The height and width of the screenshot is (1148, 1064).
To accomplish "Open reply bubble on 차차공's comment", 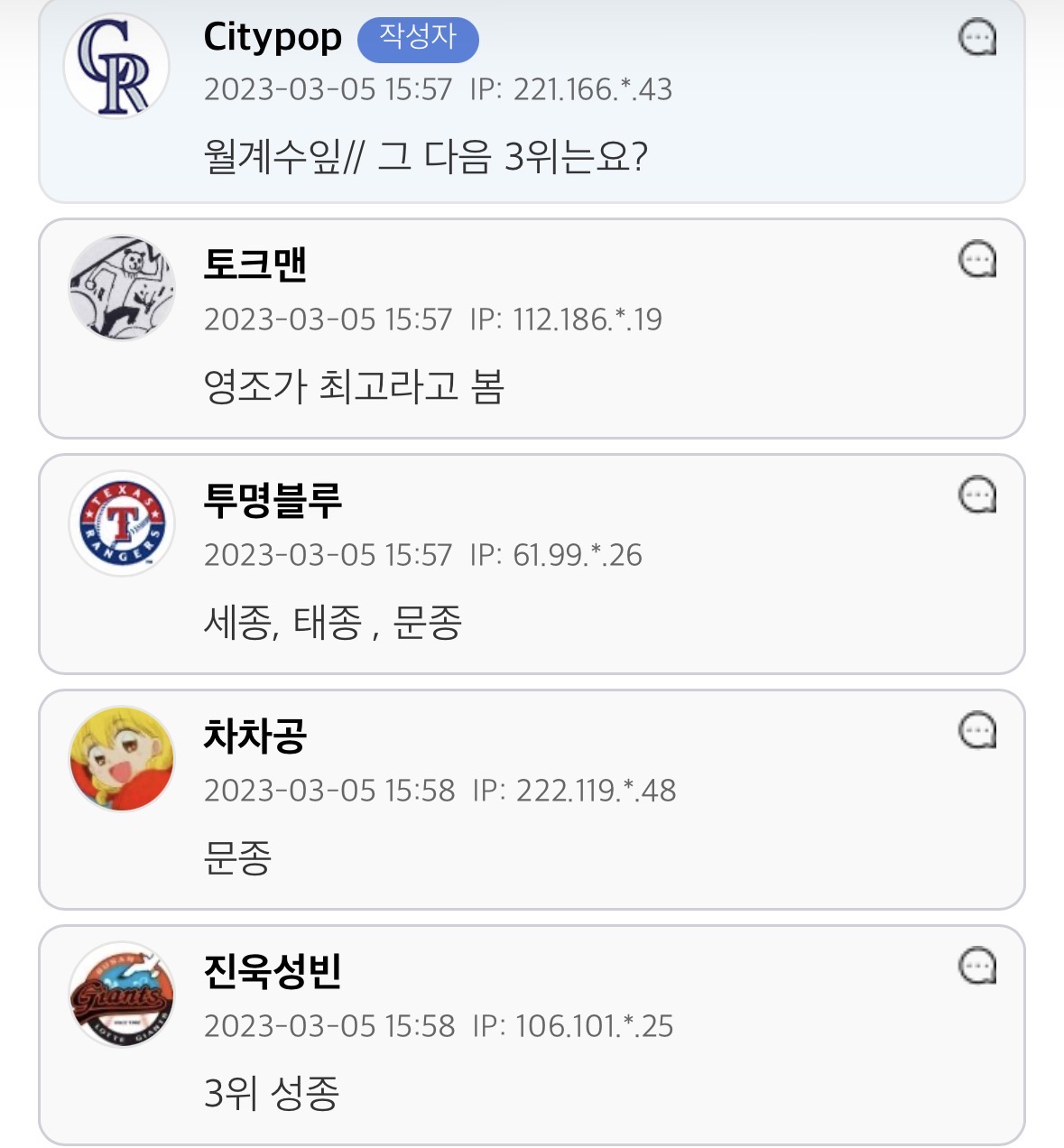I will pos(976,730).
